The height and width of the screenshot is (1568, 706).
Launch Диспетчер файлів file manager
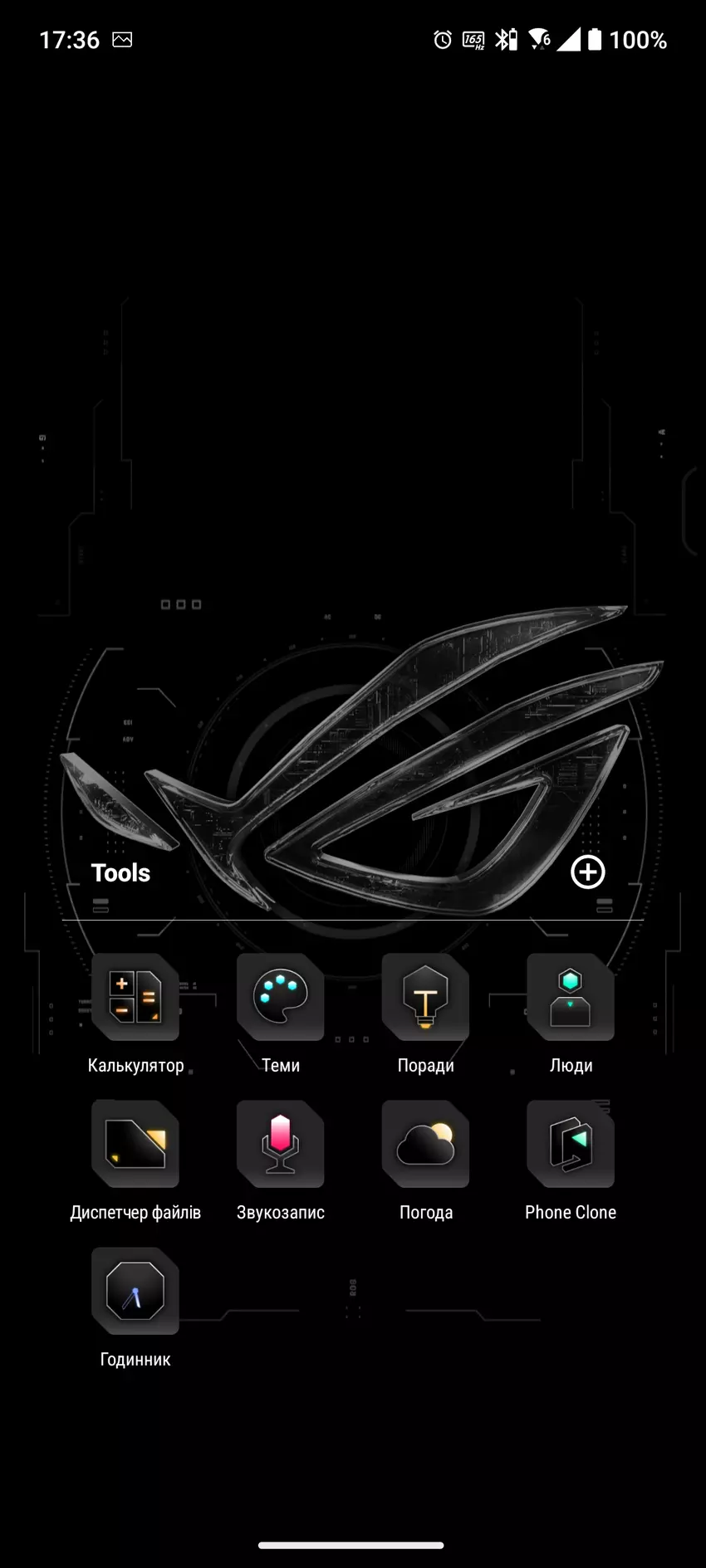tap(135, 1144)
